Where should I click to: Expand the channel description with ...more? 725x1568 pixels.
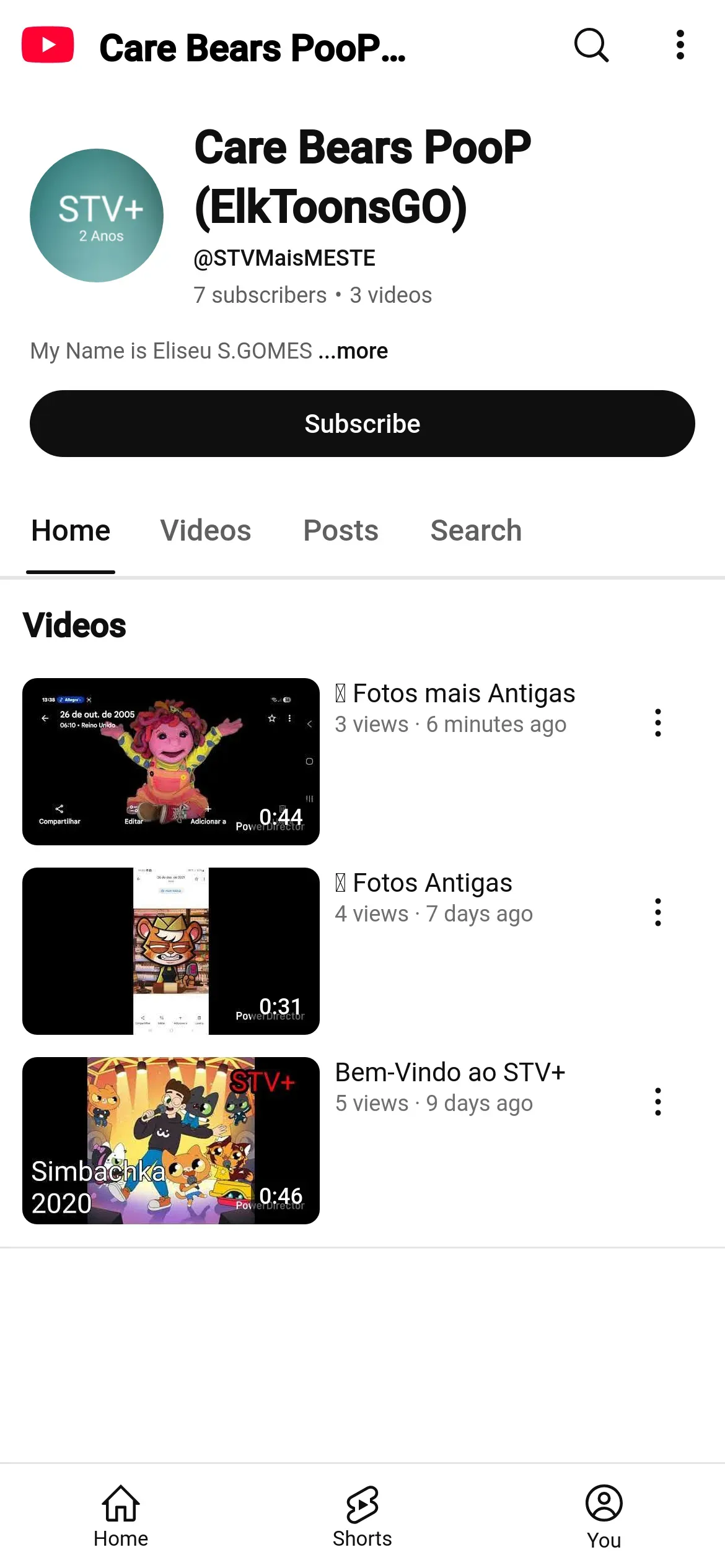click(x=353, y=351)
